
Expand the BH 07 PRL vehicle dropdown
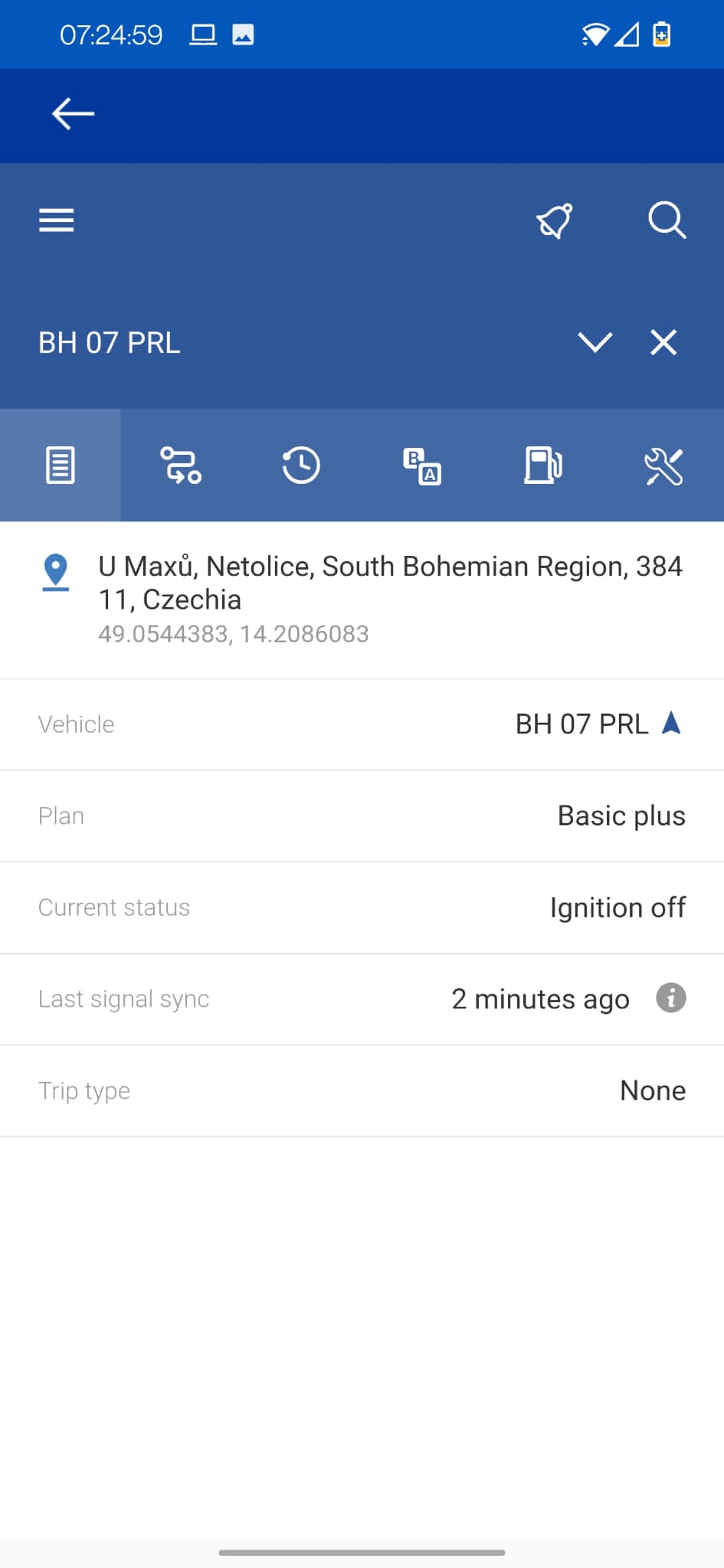(x=595, y=342)
